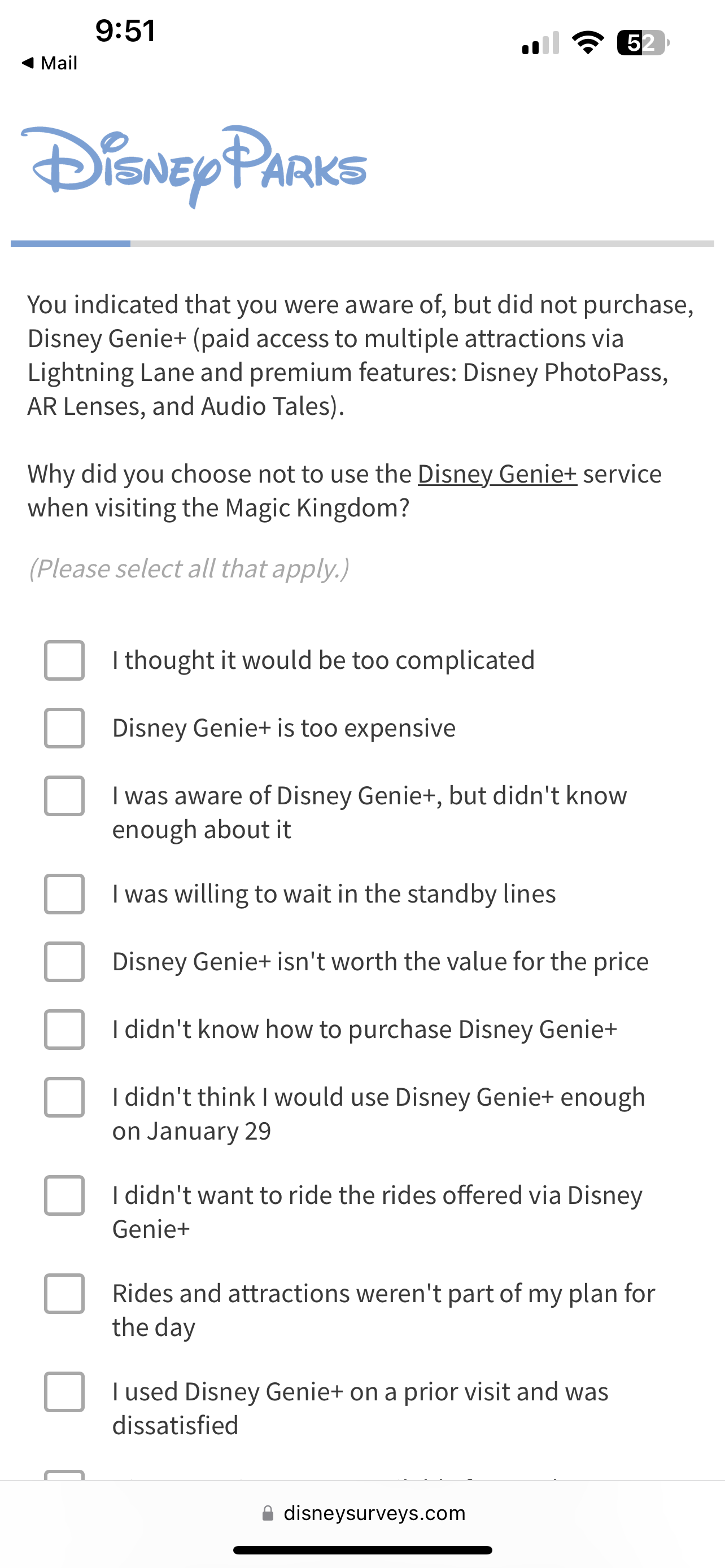Check 'I thought it would be too complicated'
725x1568 pixels.
click(64, 660)
